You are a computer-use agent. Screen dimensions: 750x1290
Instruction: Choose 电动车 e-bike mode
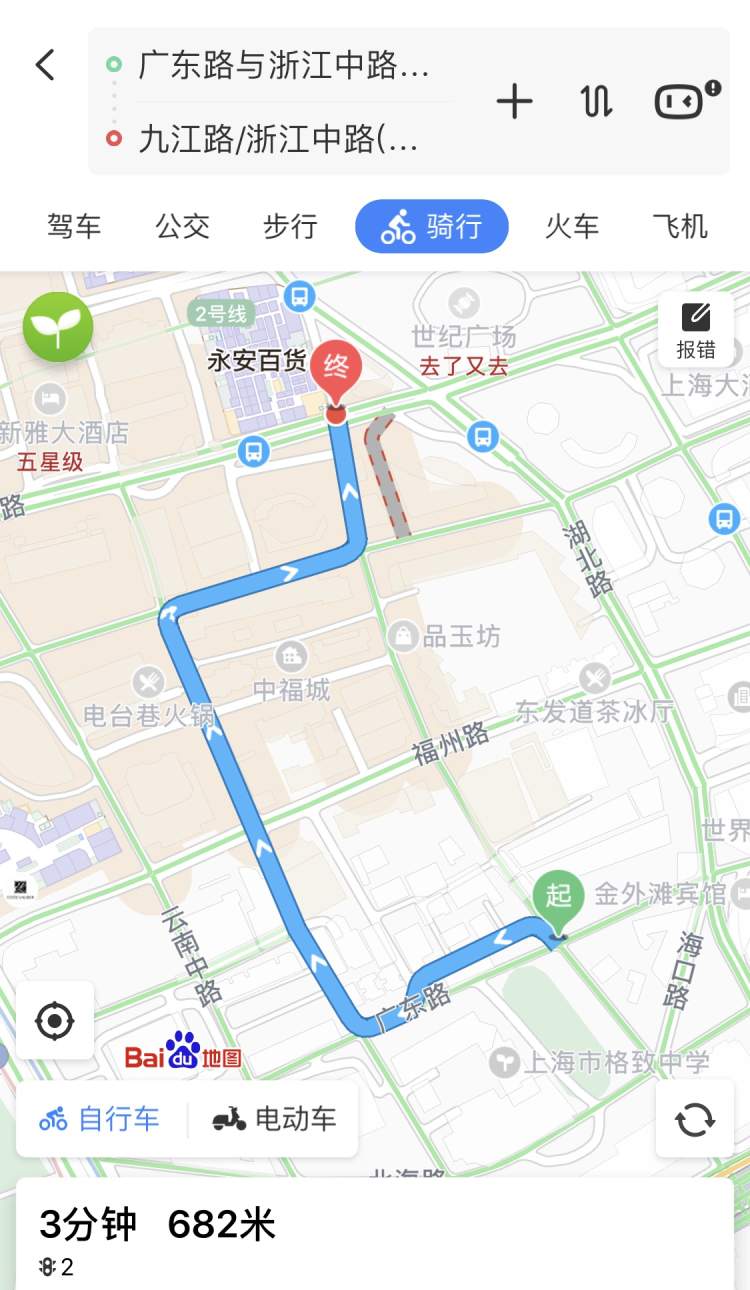(274, 1119)
